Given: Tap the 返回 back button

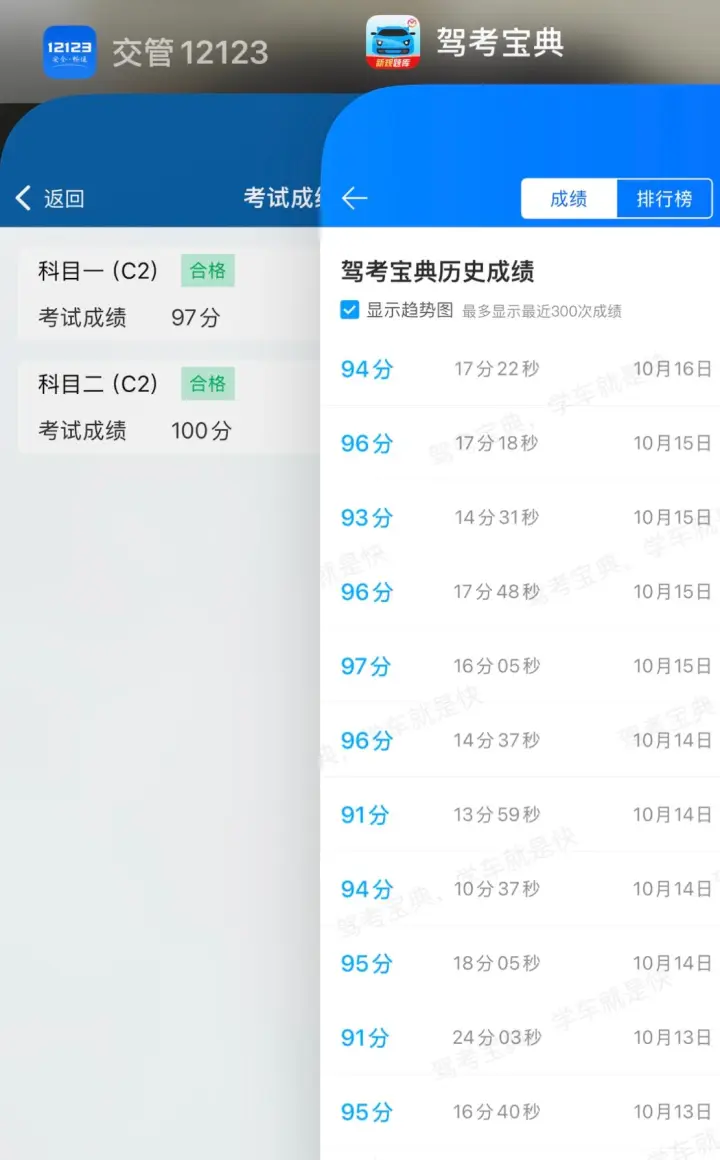Looking at the screenshot, I should pos(50,198).
